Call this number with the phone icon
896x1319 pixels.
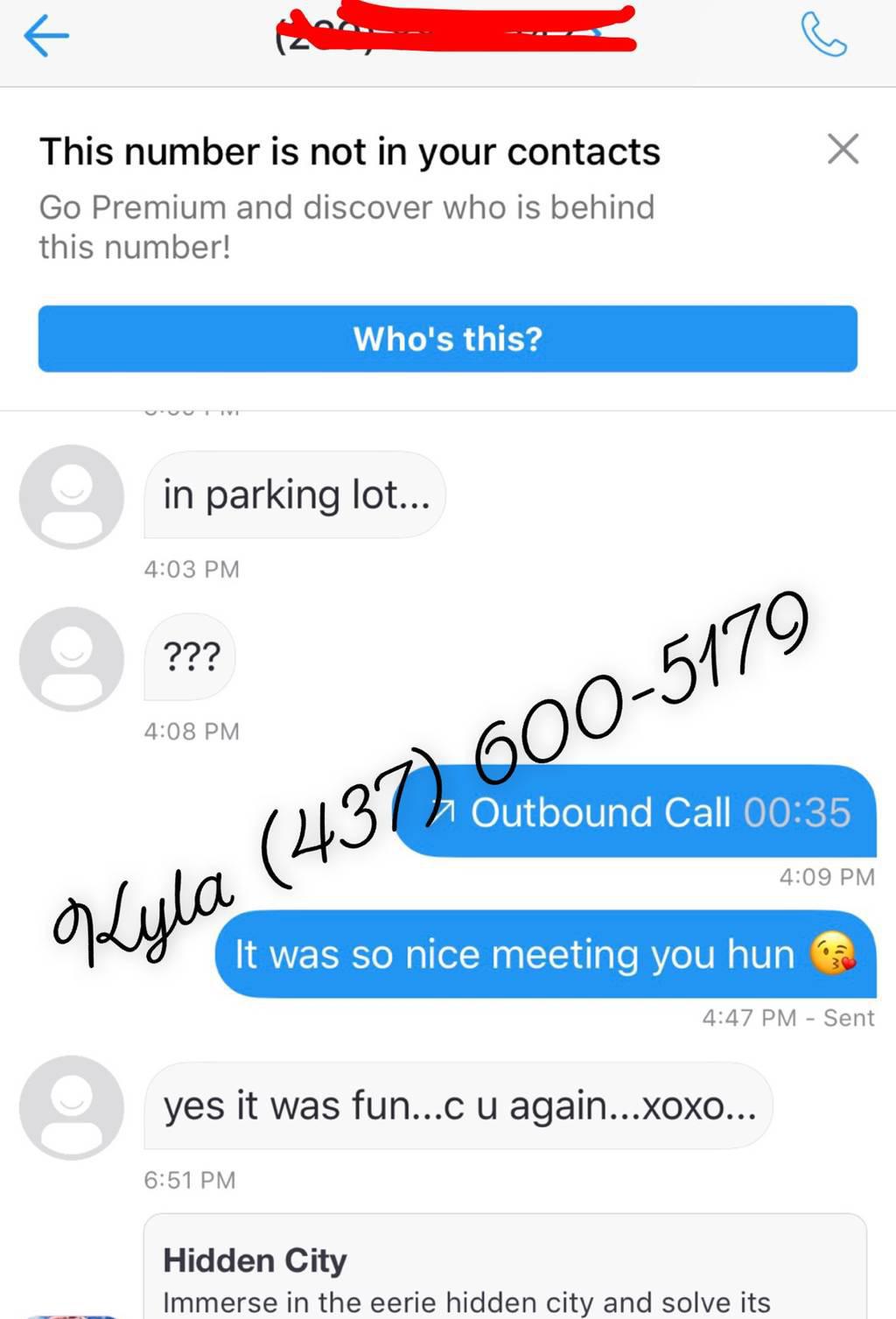pos(823,37)
